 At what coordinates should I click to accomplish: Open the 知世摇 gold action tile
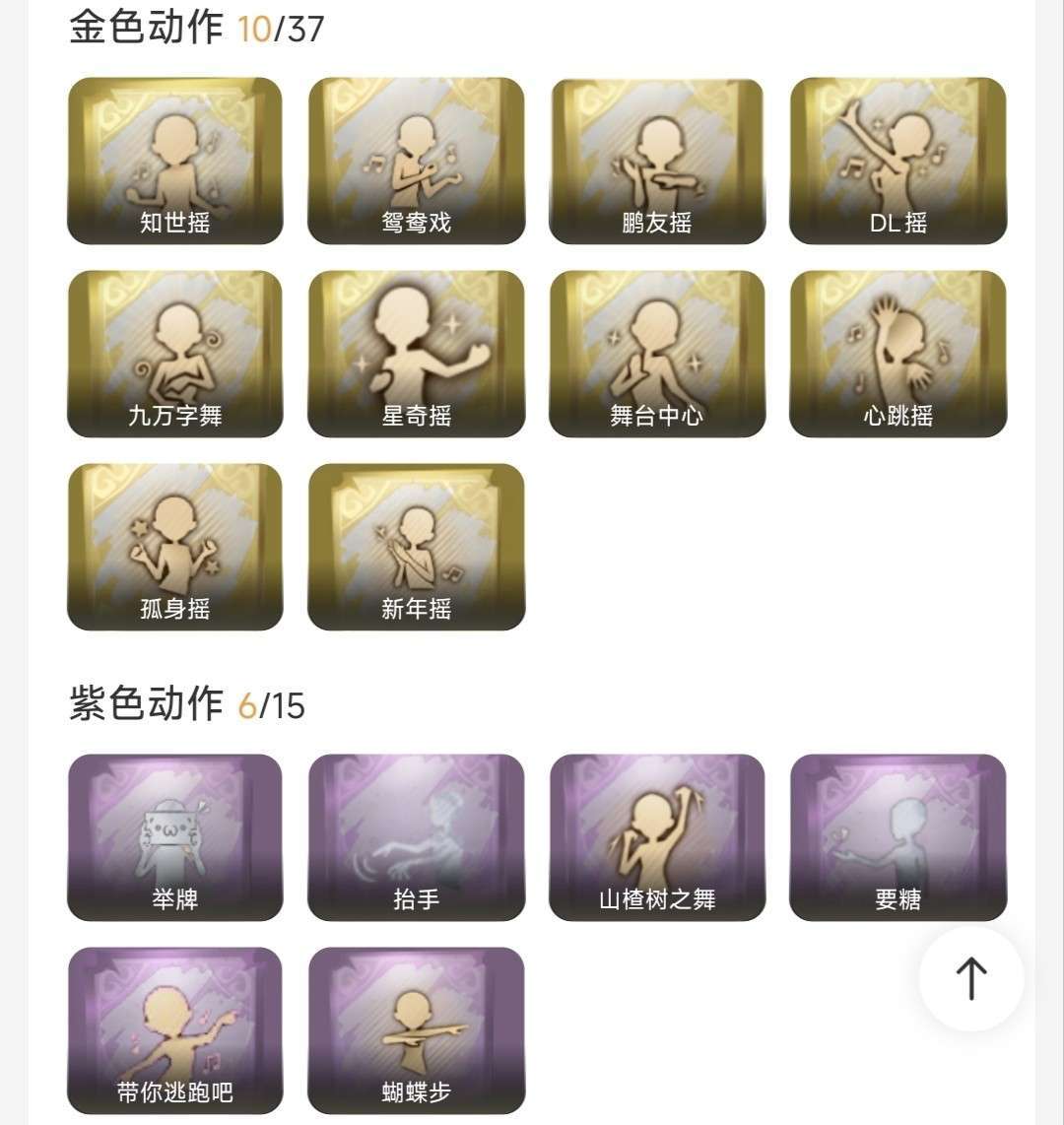point(175,161)
